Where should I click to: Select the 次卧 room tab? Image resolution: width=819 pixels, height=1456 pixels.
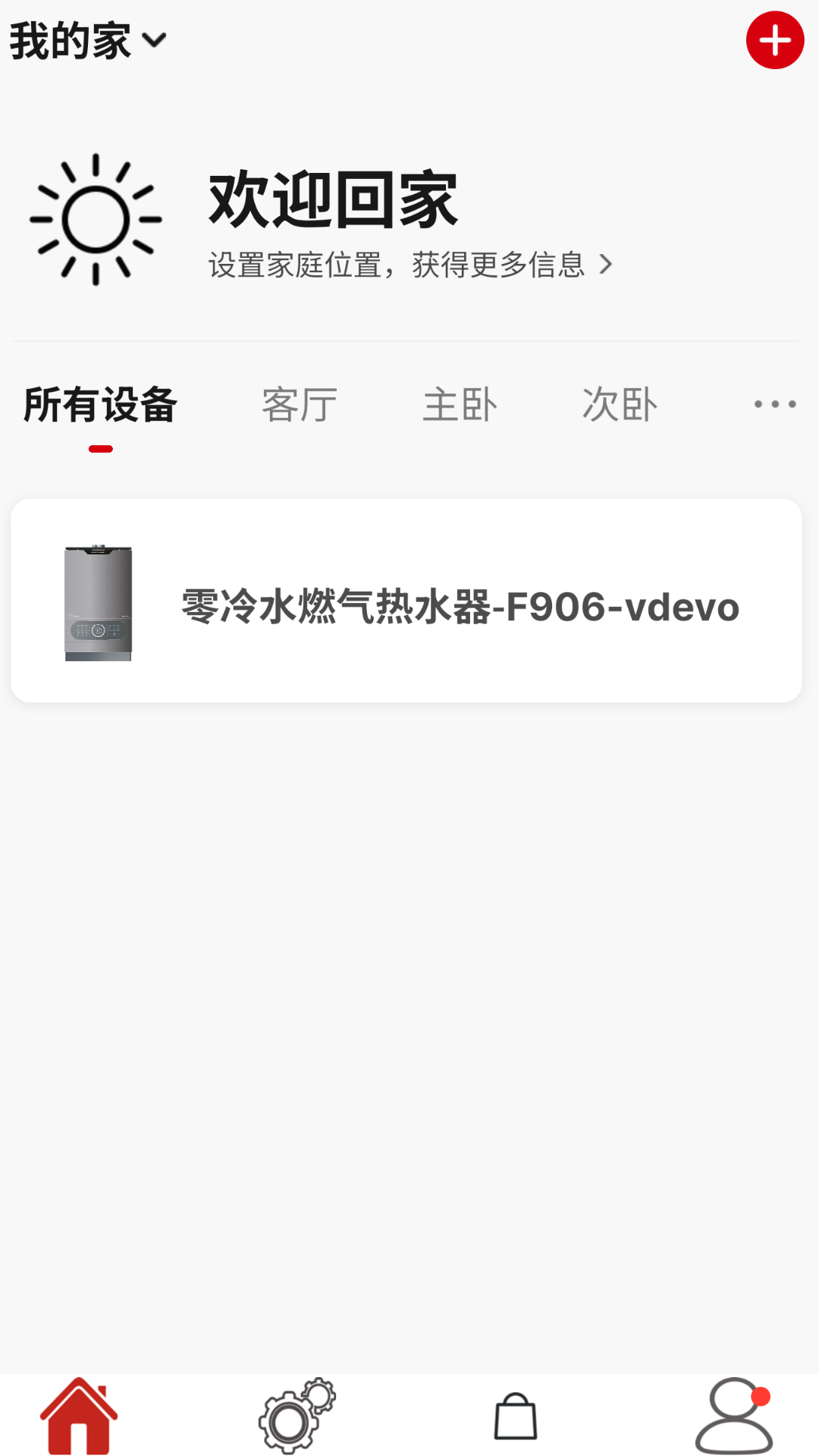coord(619,403)
